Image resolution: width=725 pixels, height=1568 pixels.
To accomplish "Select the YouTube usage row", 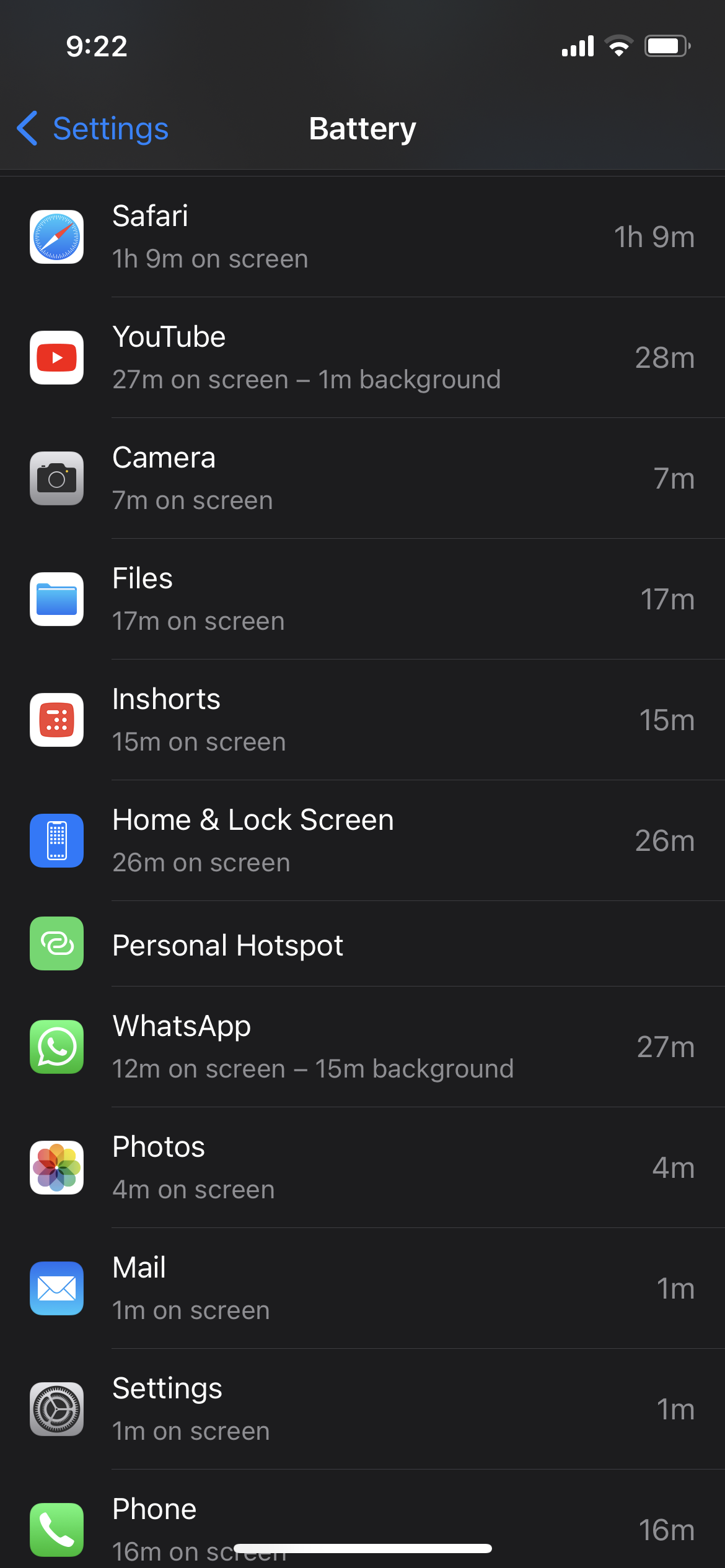I will (x=362, y=358).
